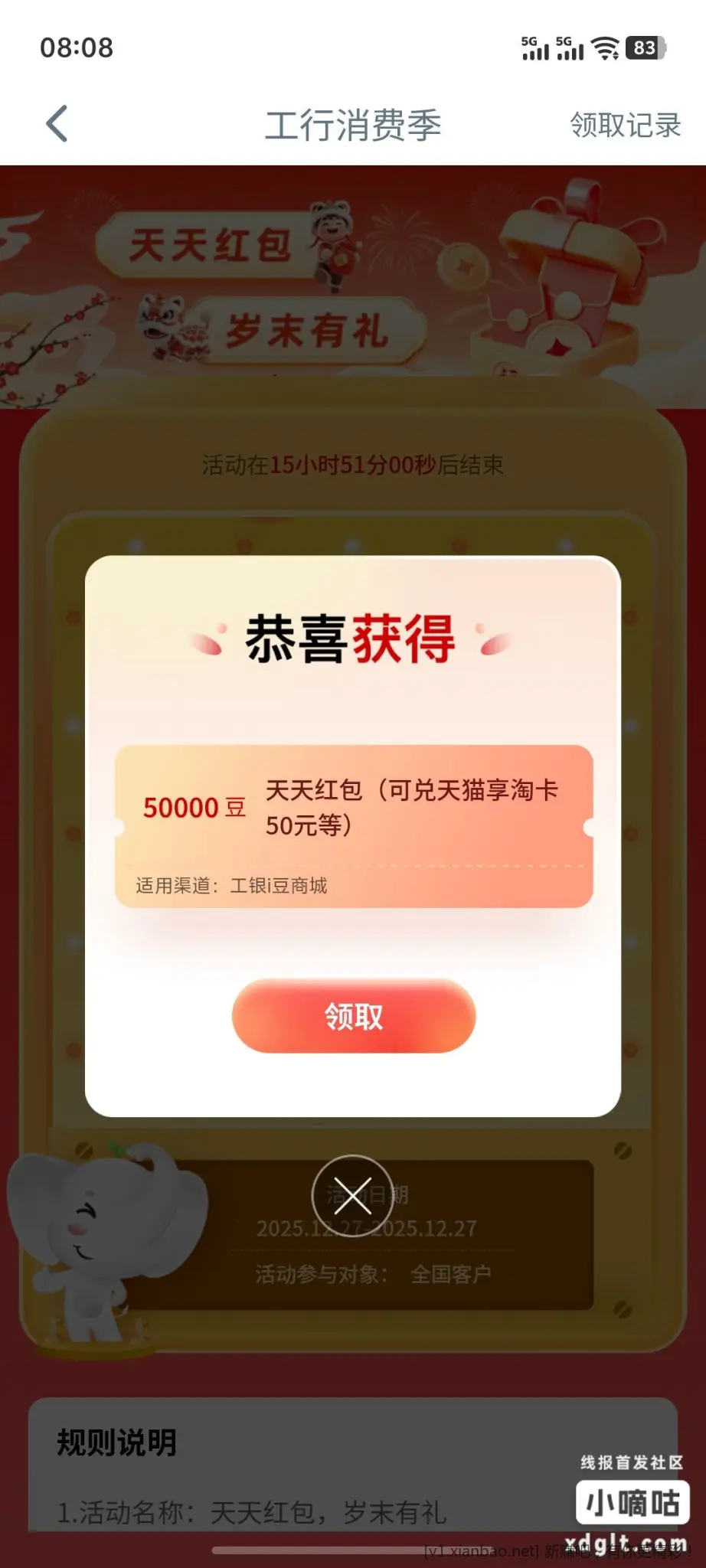Go back from 工行消费季 page

click(57, 124)
